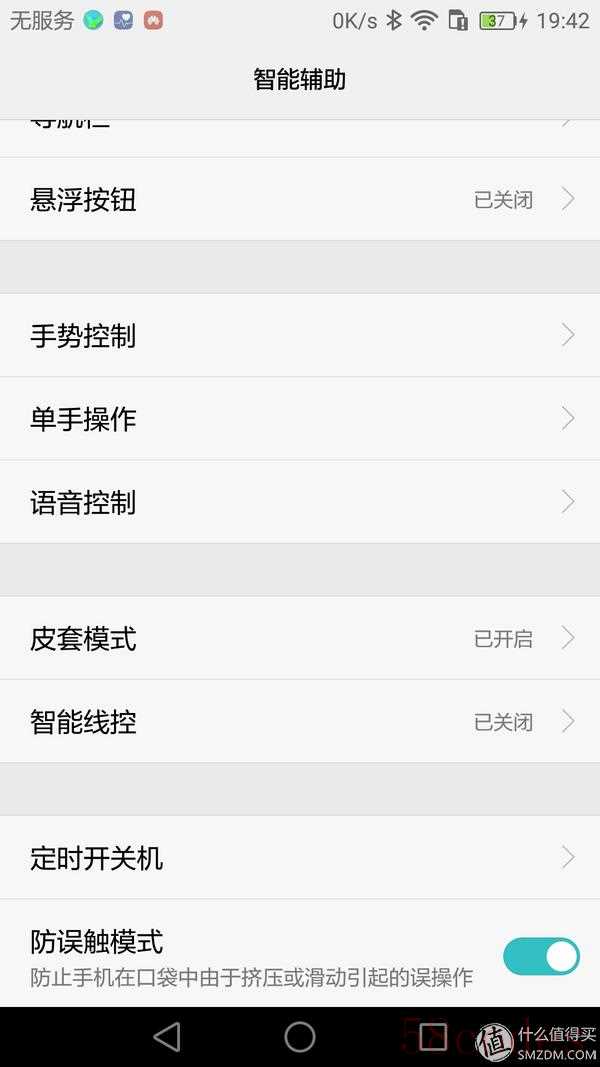Open the 智能线控 row
The image size is (600, 1067).
300,721
